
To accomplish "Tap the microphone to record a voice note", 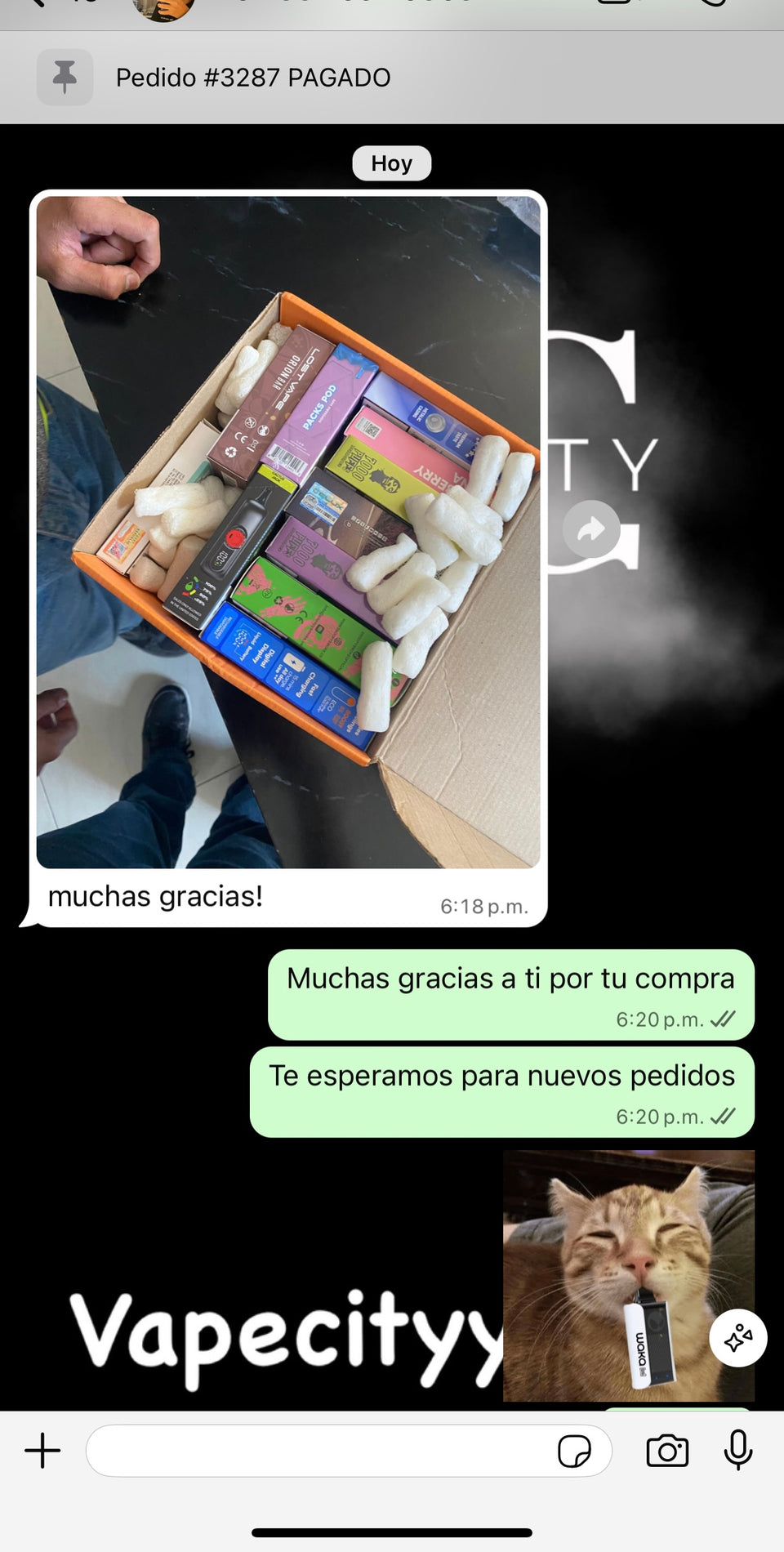I will (737, 1451).
